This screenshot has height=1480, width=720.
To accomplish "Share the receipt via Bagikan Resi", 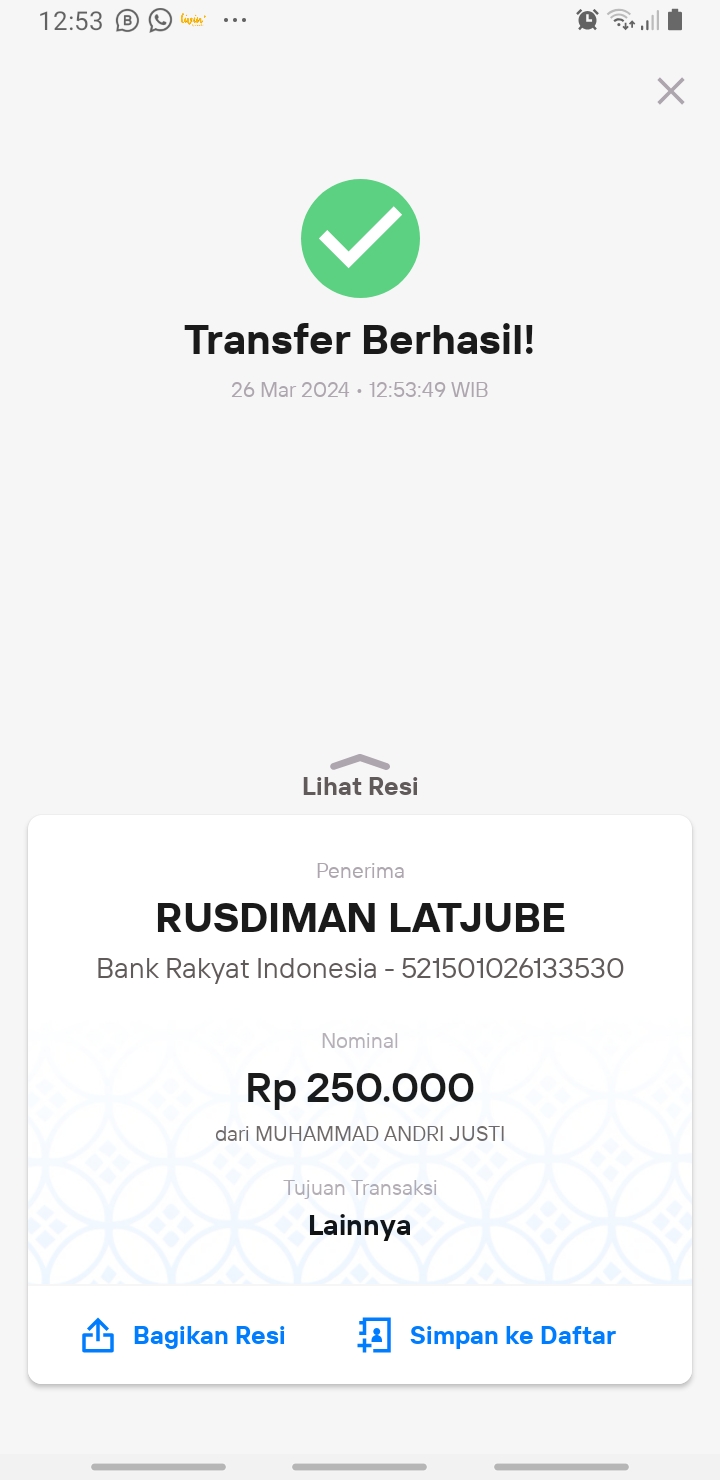I will [x=184, y=1335].
